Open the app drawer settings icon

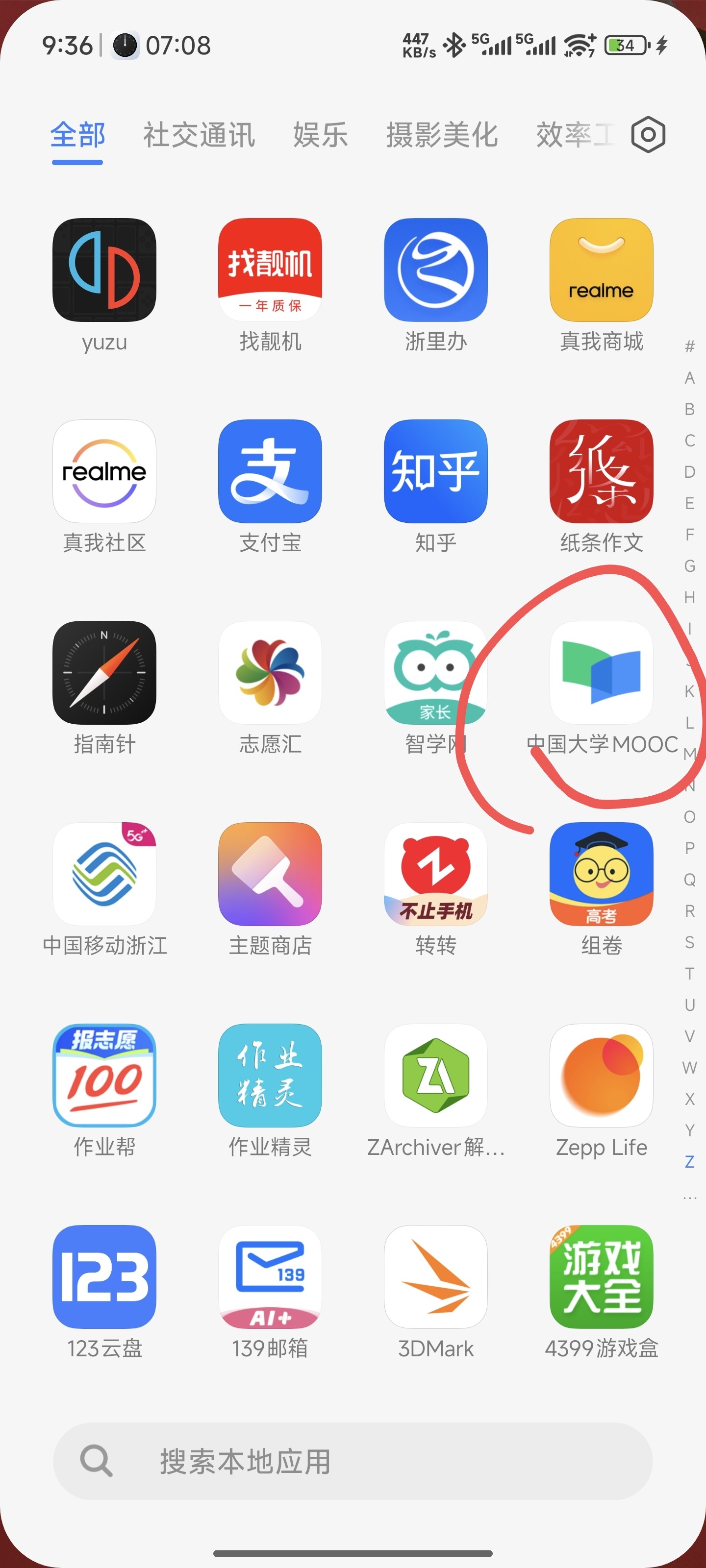648,135
